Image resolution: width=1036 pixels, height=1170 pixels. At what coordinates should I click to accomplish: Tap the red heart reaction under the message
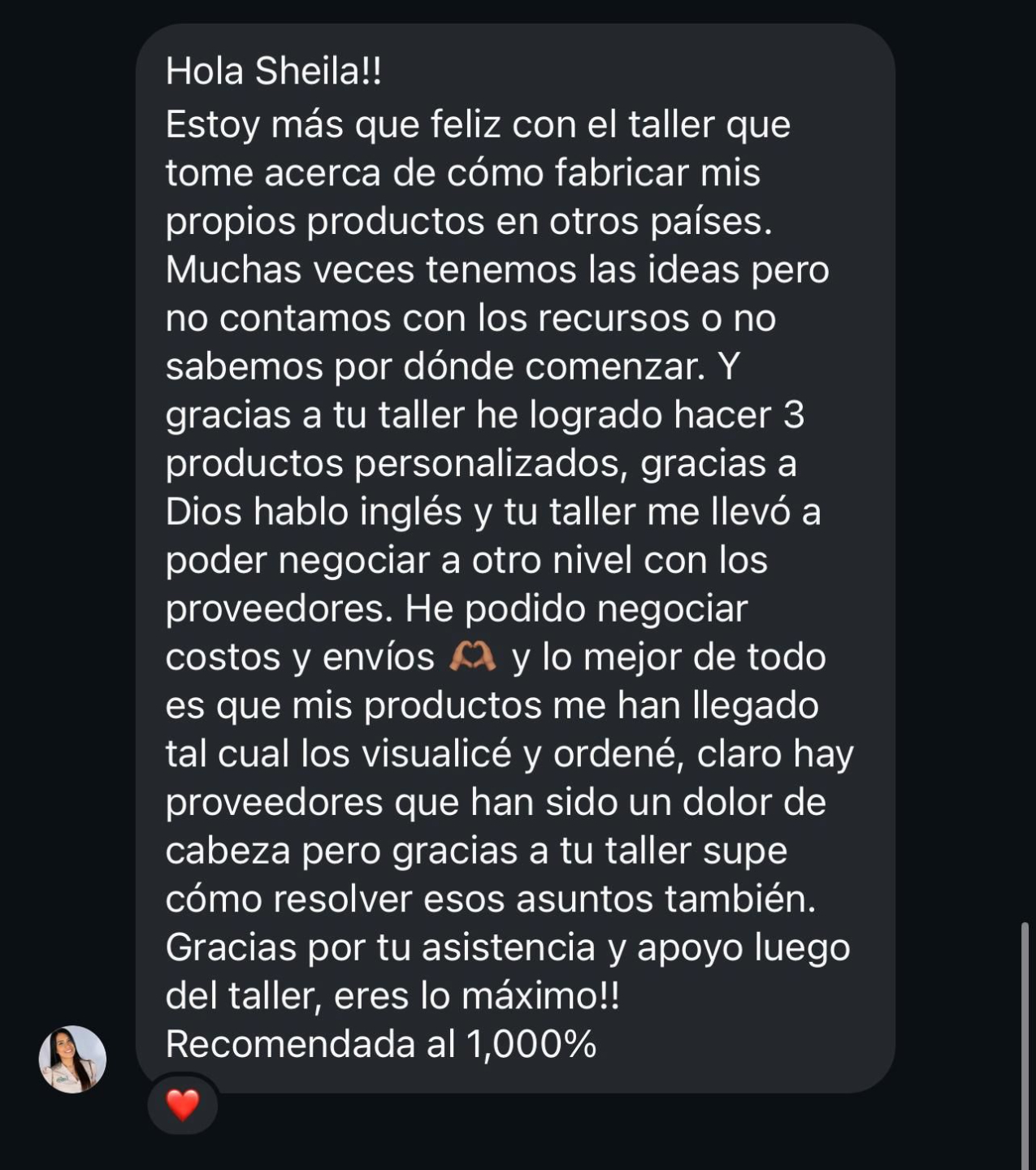tap(183, 1104)
